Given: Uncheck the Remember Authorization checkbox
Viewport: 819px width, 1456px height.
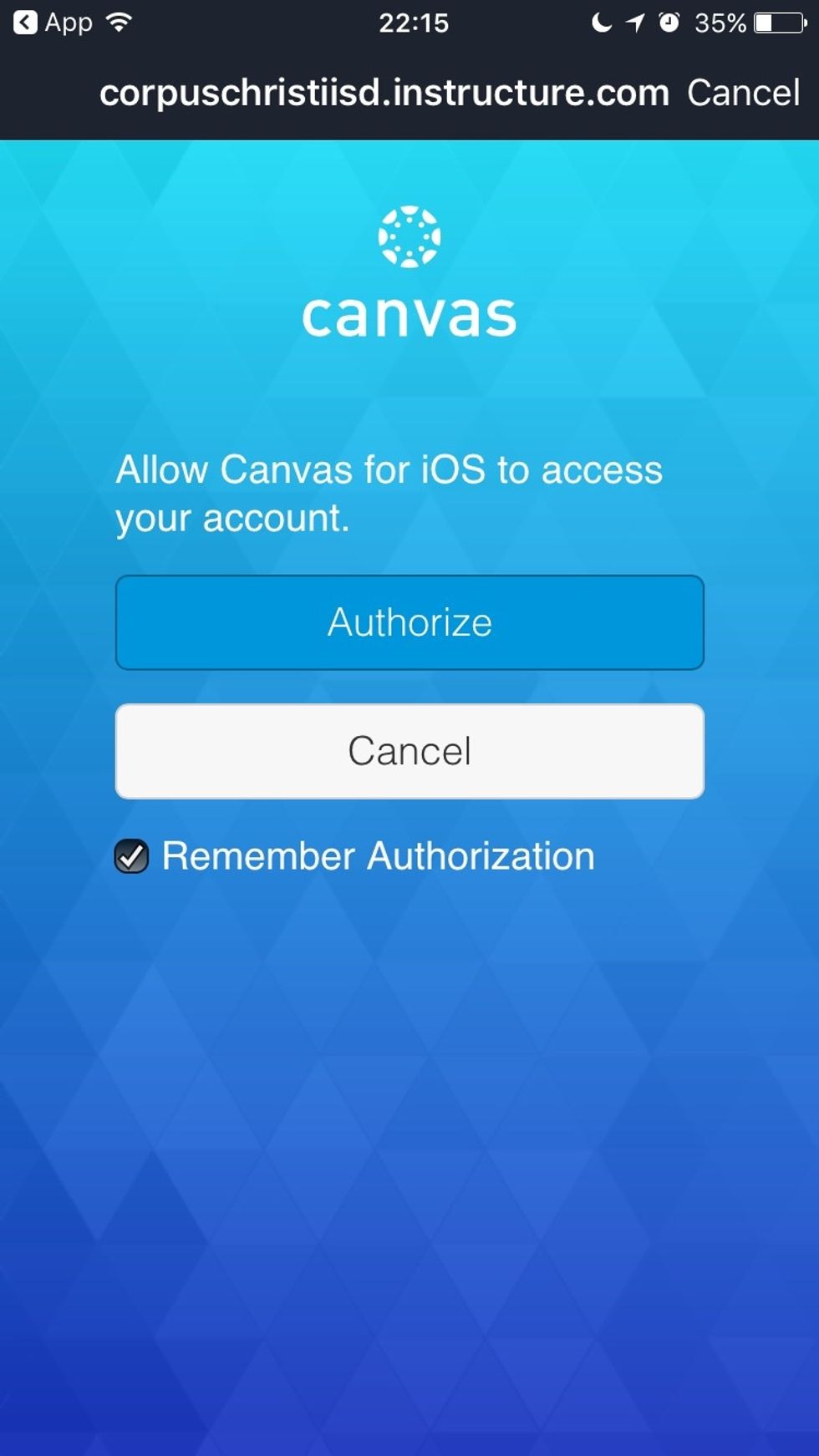Looking at the screenshot, I should [132, 856].
